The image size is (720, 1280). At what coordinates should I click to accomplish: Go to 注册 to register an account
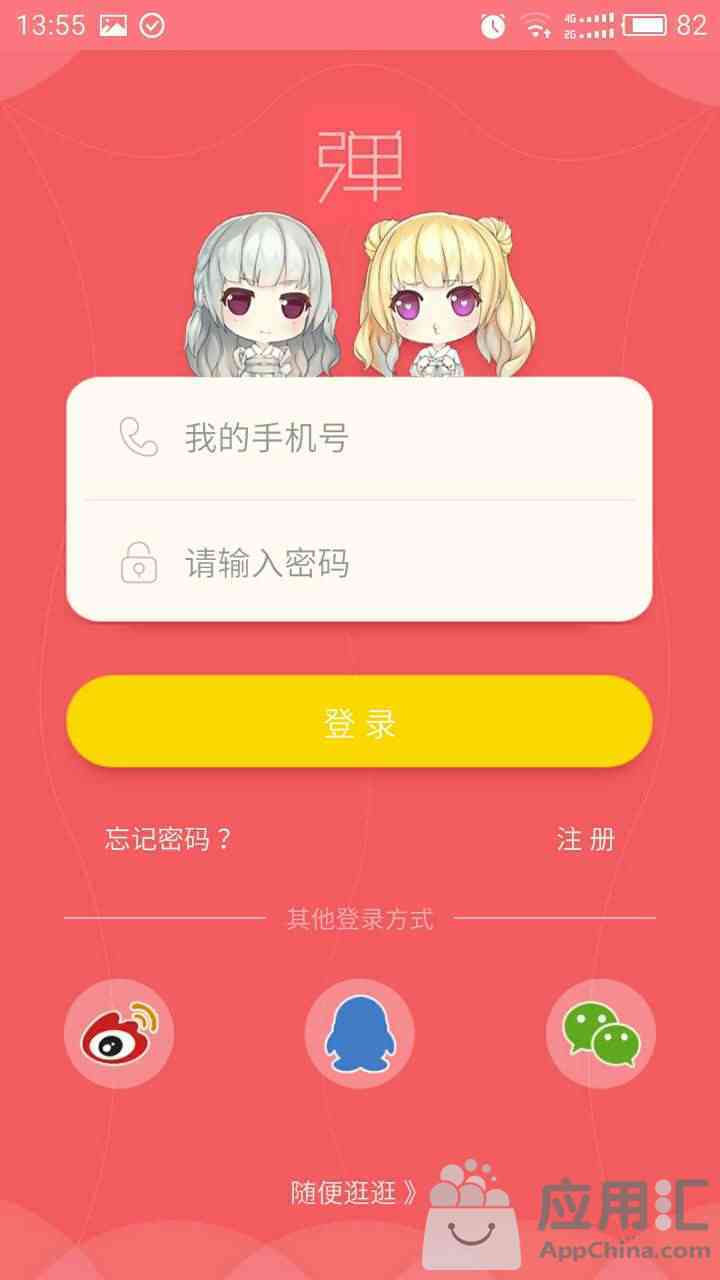(585, 839)
